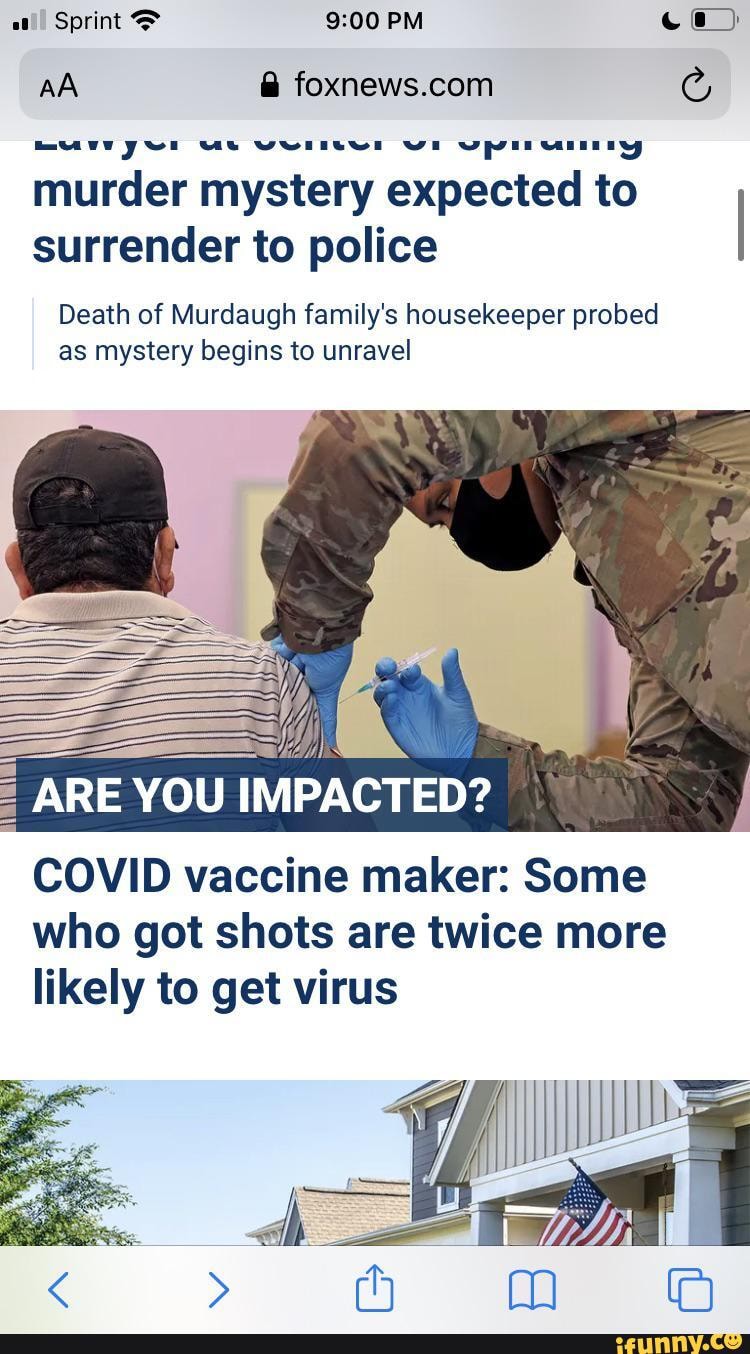
Task: Go back to previous page
Action: (58, 1290)
